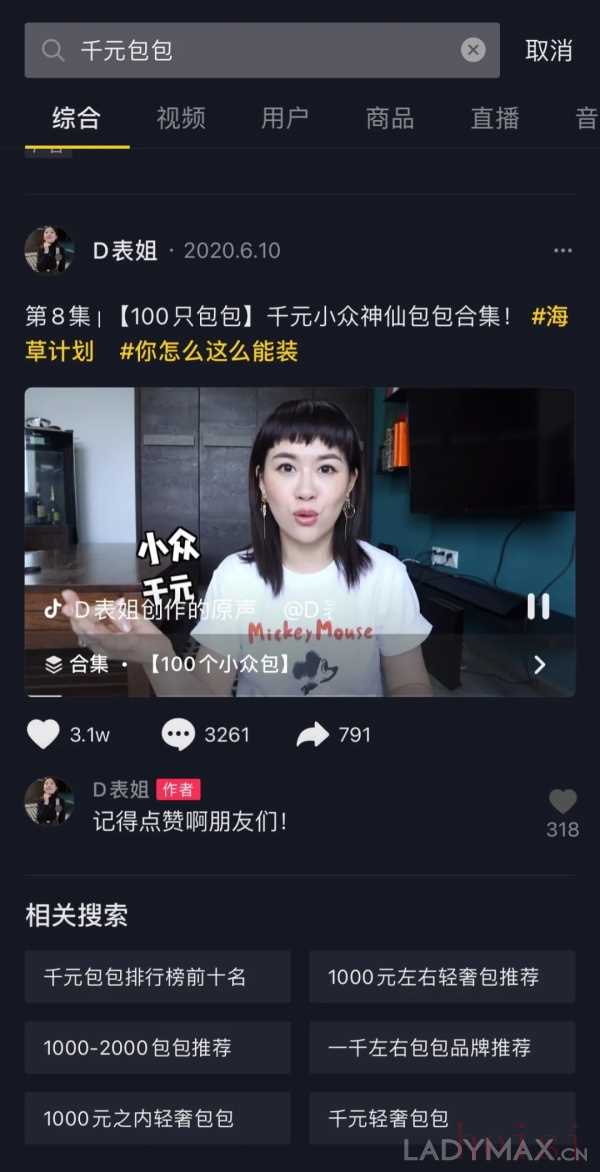The image size is (600, 1172).
Task: Switch to the 用户 tab
Action: click(285, 118)
